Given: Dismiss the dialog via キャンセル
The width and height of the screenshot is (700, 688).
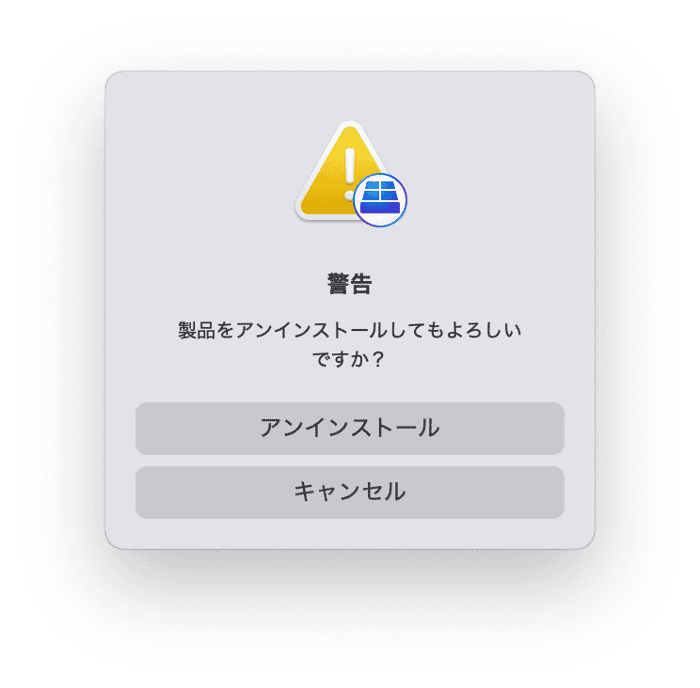Looking at the screenshot, I should click(x=349, y=492).
